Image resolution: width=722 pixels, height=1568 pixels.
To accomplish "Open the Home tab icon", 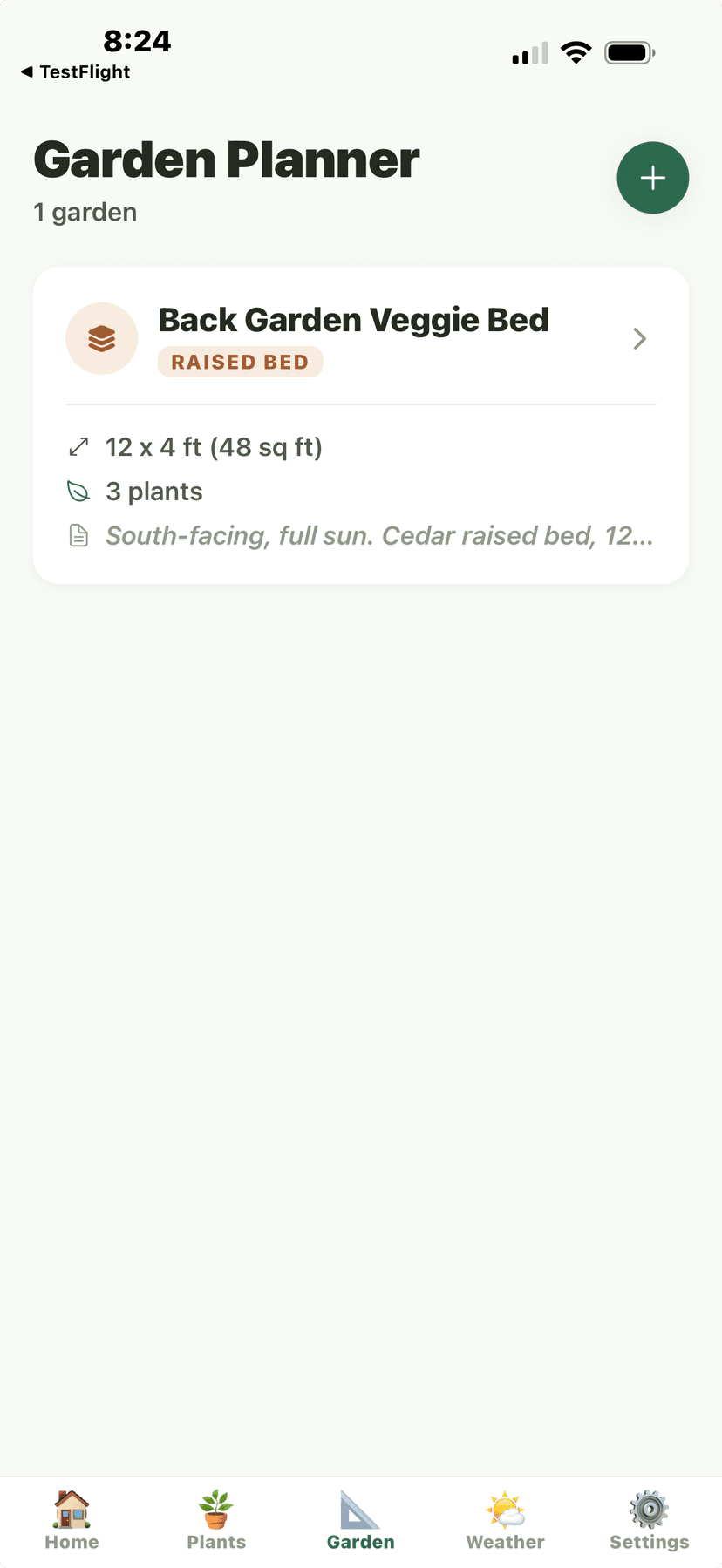I will (x=72, y=1510).
